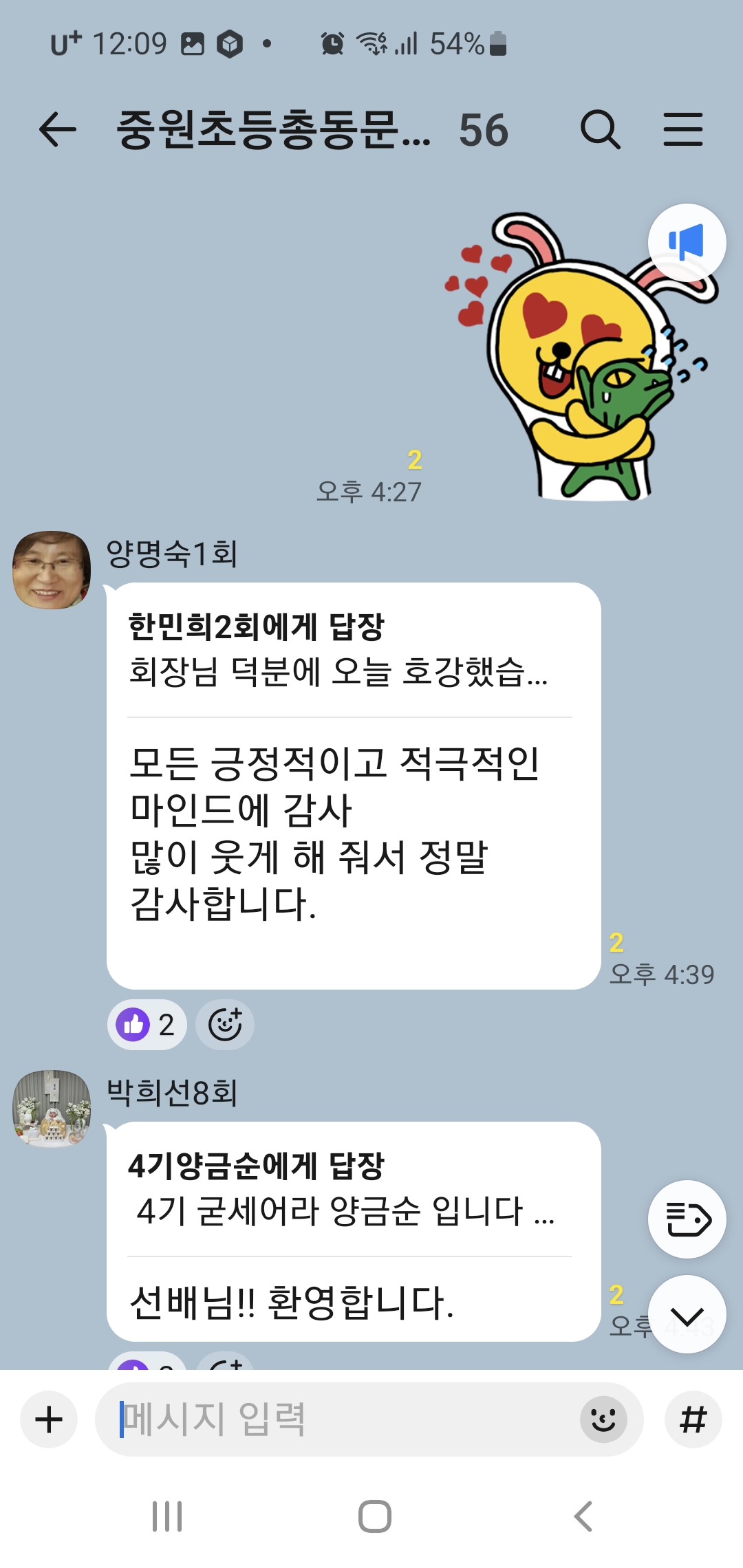Add an emoji reaction to 양명숙1회's message
The height and width of the screenshot is (1568, 743).
coord(225,1025)
